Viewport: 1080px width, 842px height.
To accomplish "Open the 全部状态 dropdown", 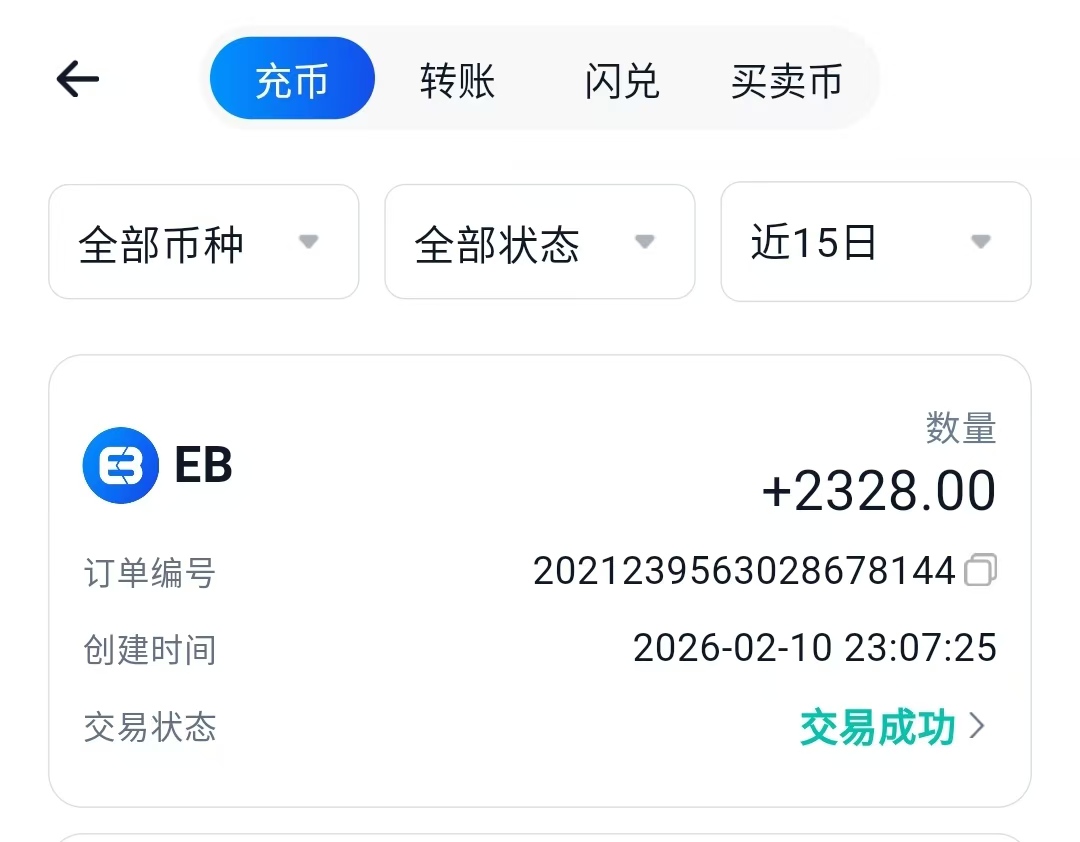I will point(539,243).
